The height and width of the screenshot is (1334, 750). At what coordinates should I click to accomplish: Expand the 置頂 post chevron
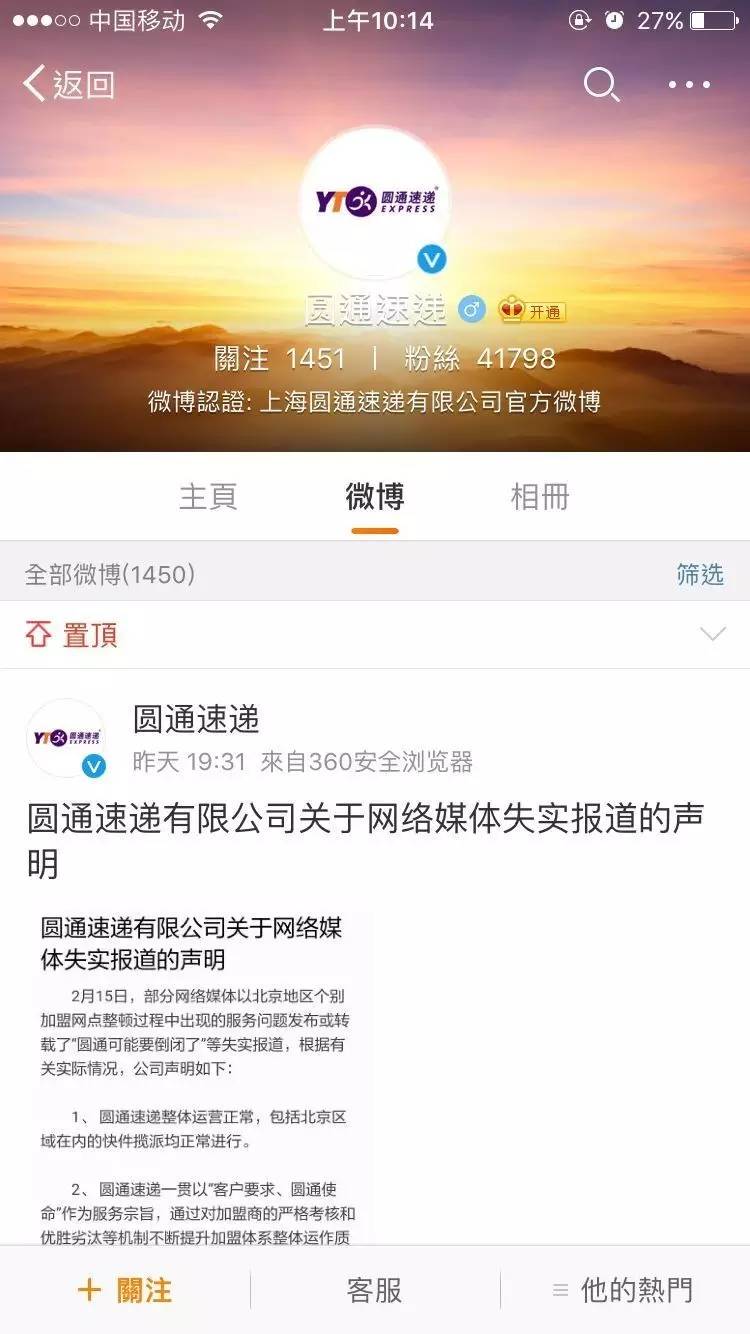(x=712, y=634)
